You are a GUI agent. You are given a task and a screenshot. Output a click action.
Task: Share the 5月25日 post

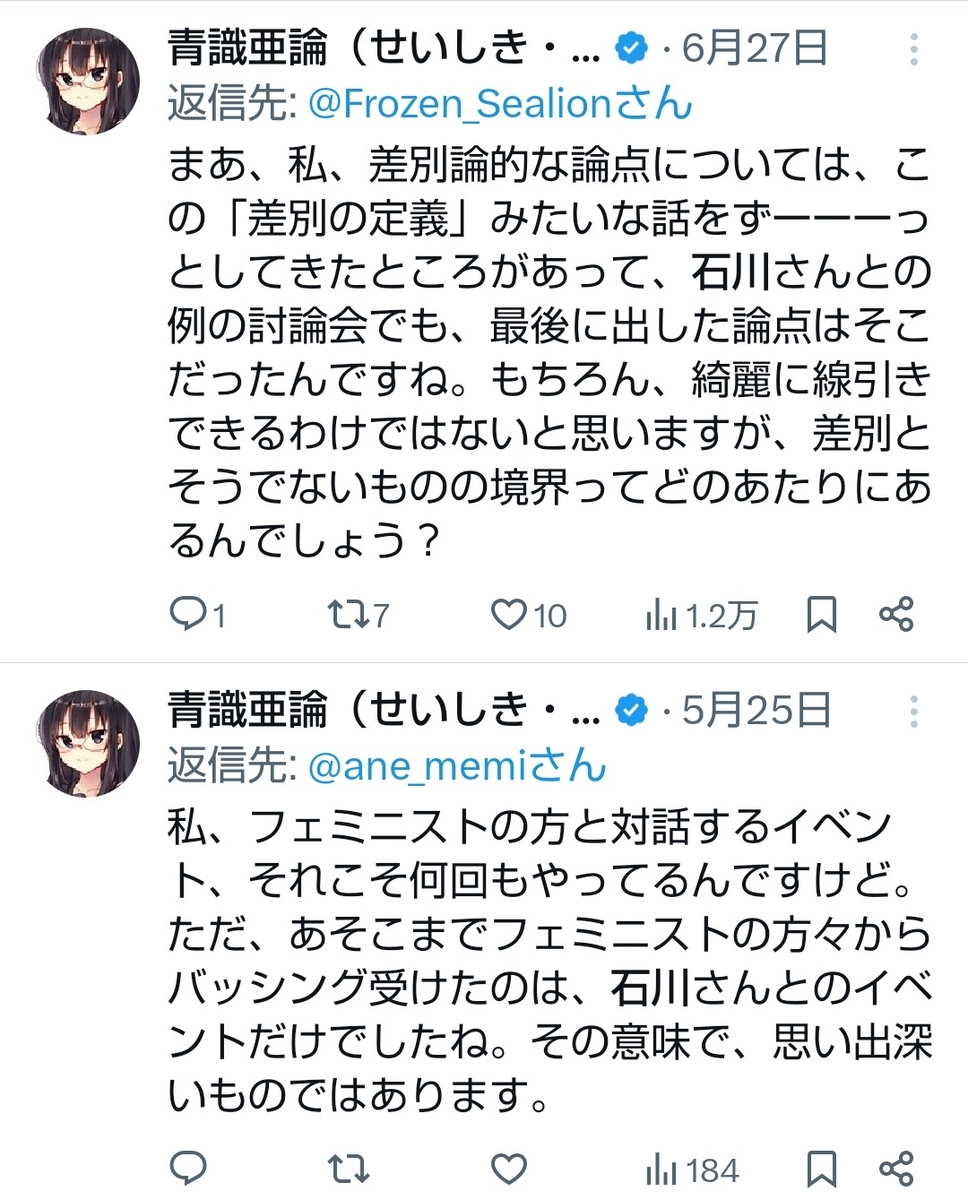click(x=897, y=1167)
